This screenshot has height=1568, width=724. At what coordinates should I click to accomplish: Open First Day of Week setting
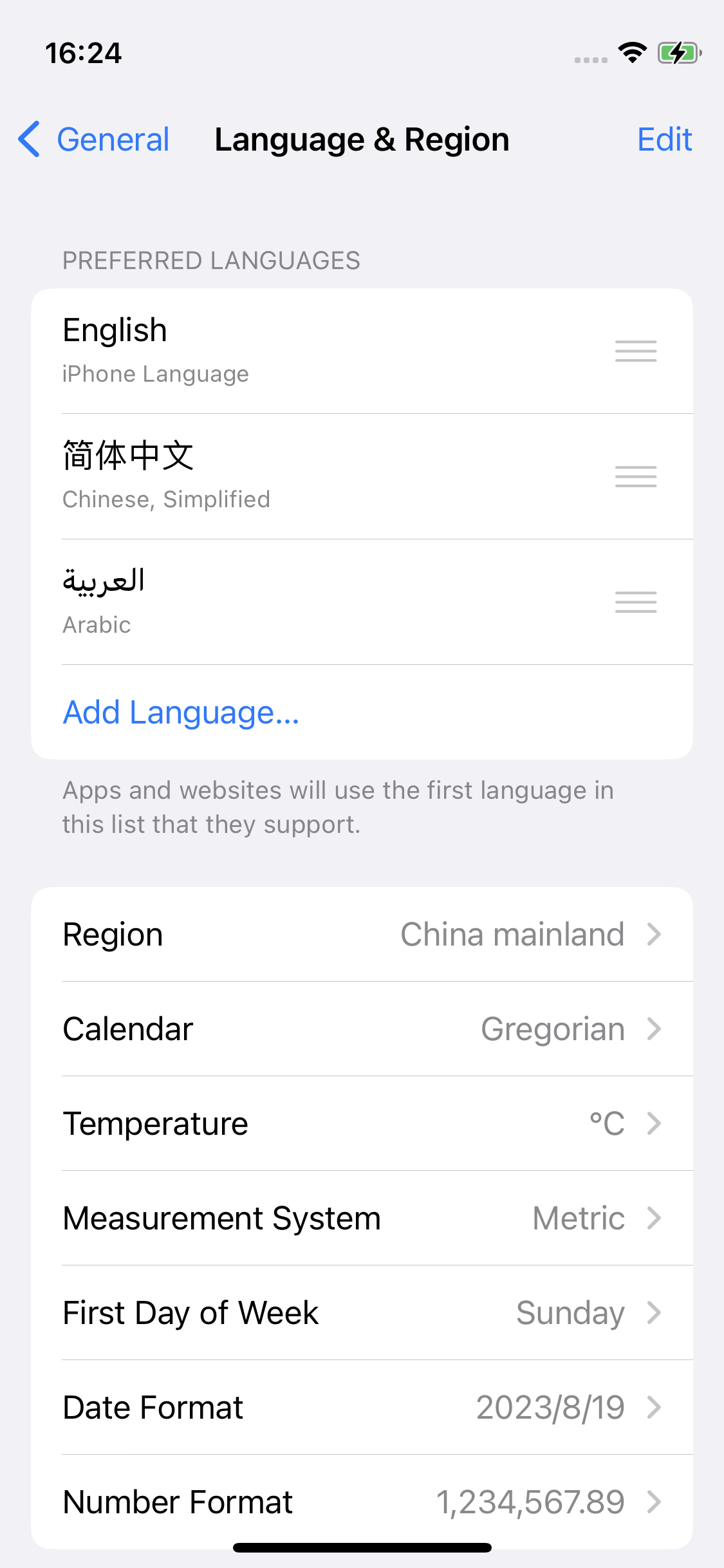[x=362, y=1312]
